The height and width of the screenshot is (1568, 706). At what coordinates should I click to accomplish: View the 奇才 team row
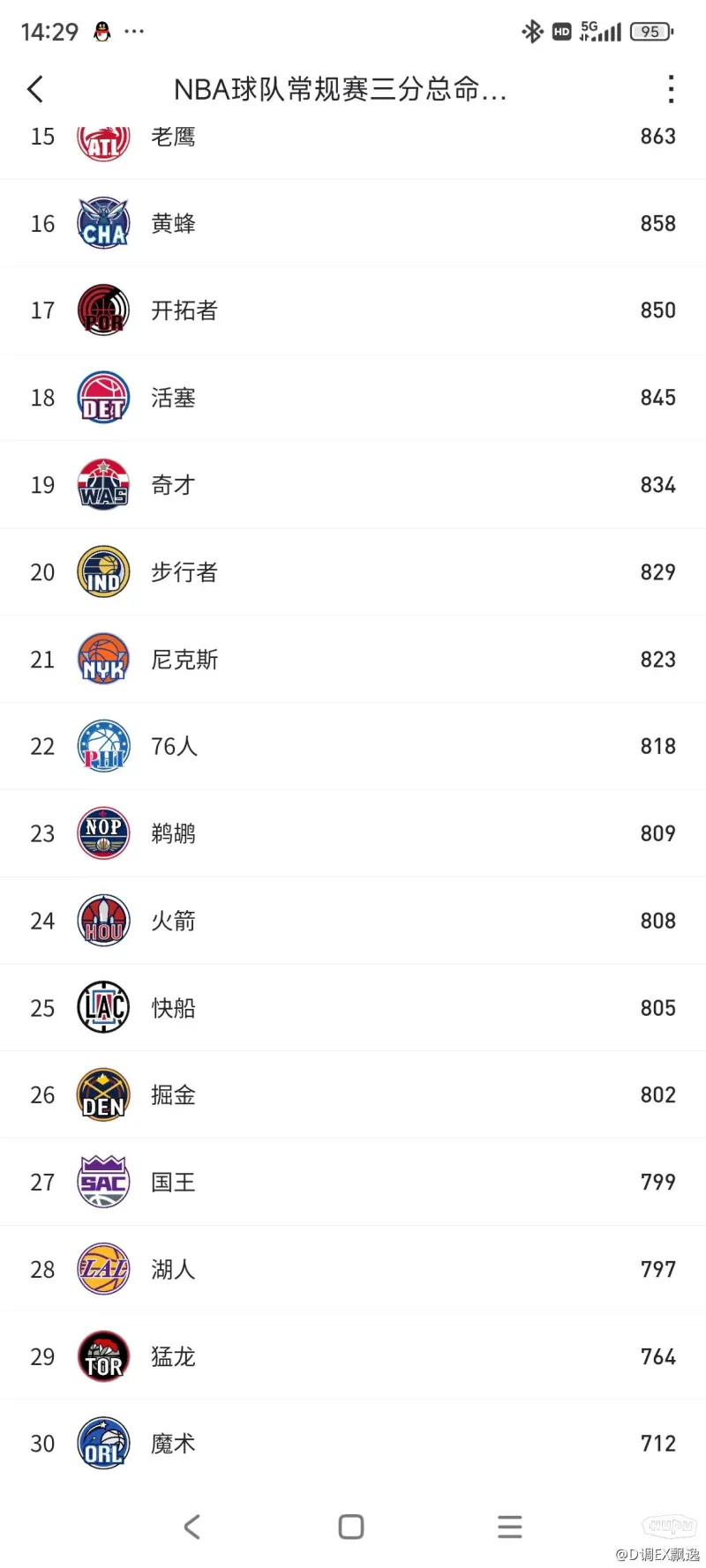pyautogui.click(x=353, y=485)
